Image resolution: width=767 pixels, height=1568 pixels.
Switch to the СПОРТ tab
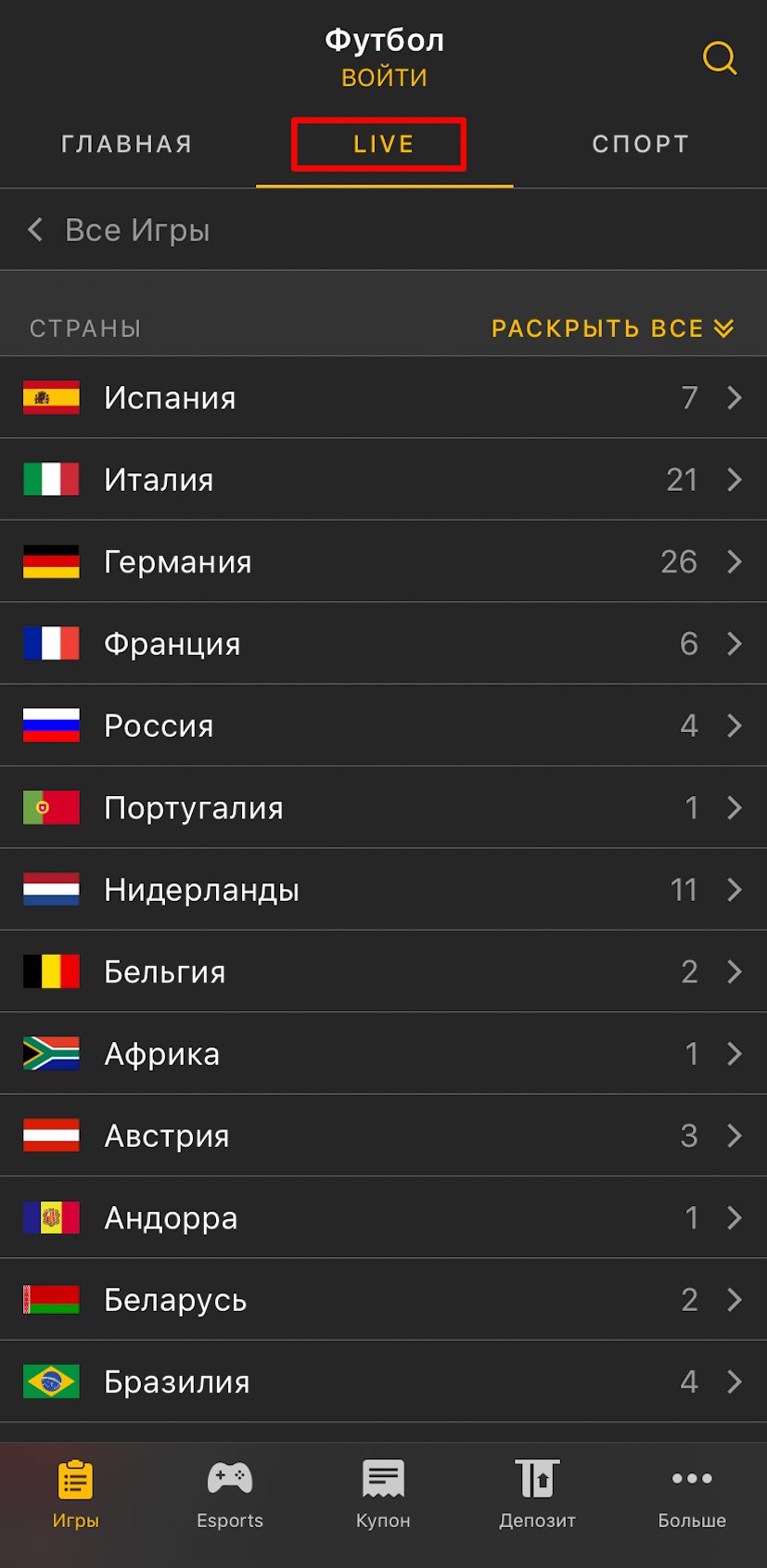tap(640, 145)
